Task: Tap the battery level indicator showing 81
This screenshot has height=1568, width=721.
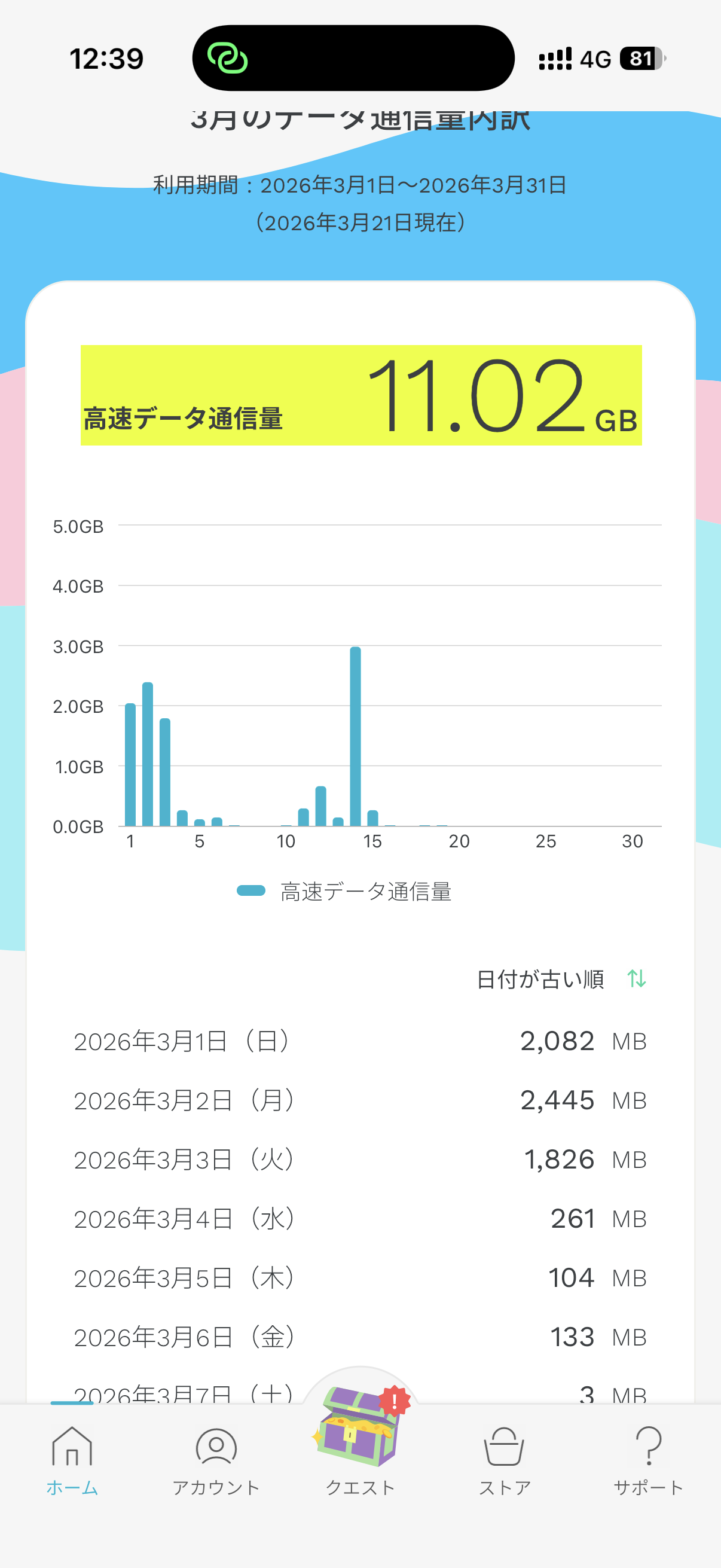Action: (641, 59)
